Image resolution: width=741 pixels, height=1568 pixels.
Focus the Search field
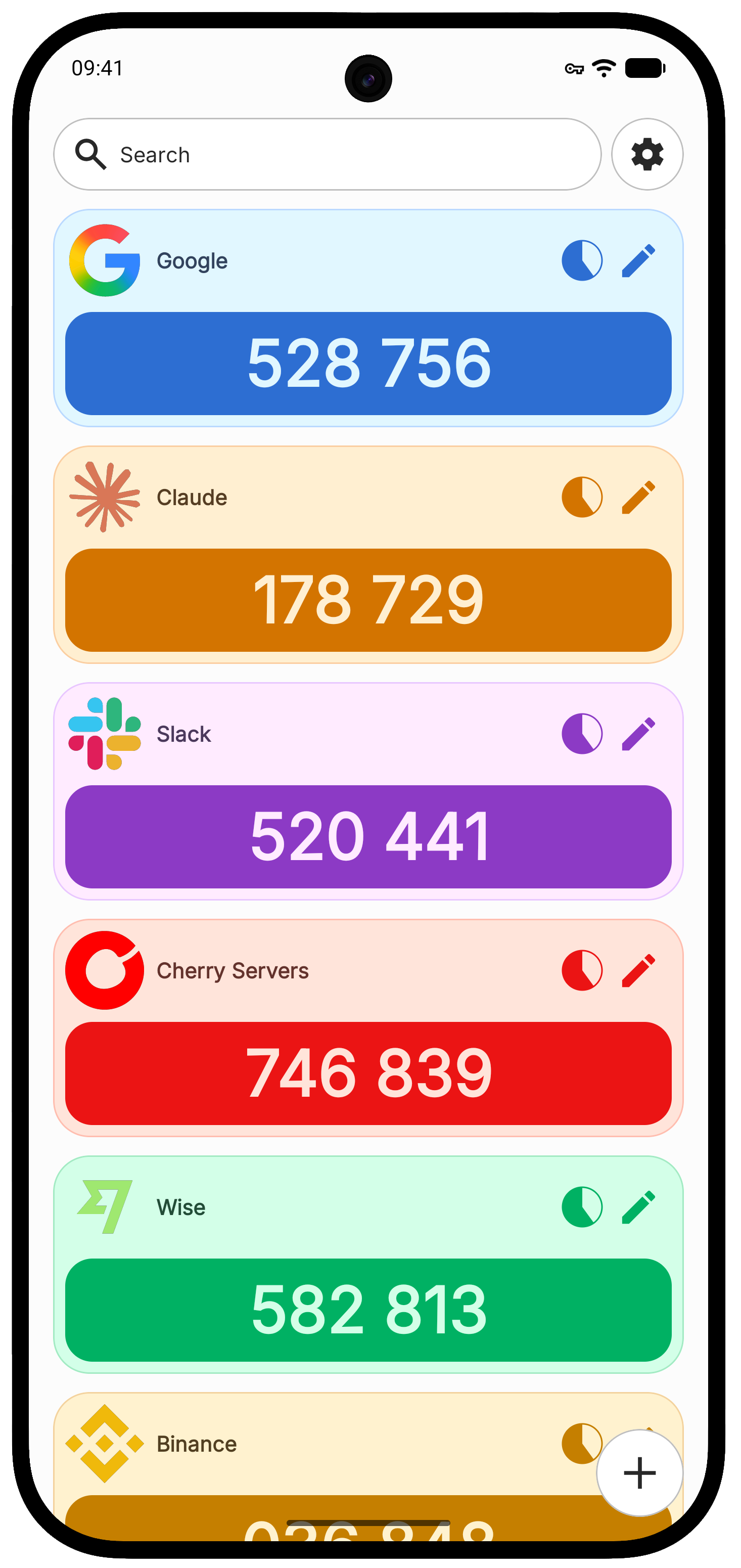[329, 155]
